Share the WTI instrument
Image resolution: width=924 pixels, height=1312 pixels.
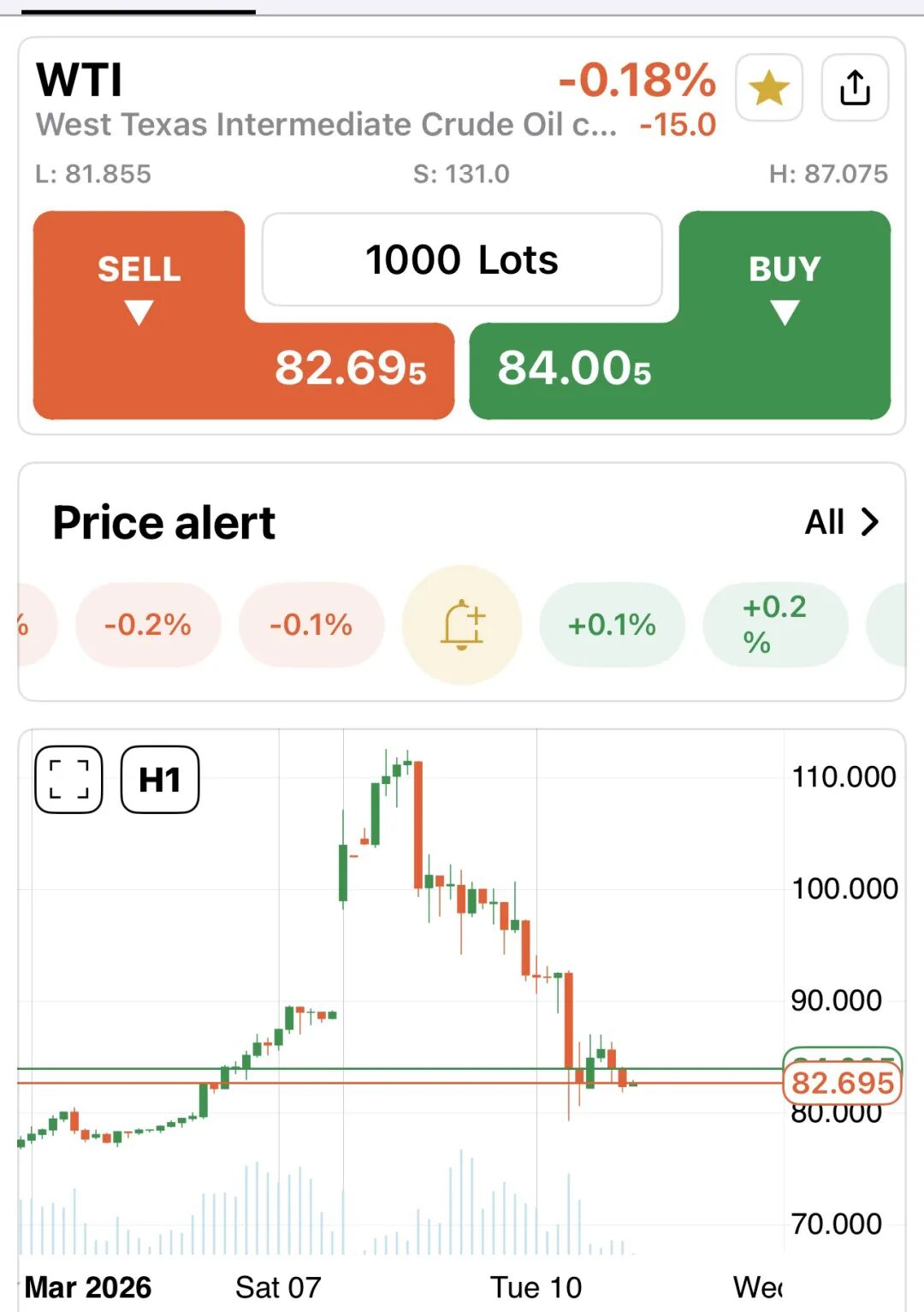(854, 88)
